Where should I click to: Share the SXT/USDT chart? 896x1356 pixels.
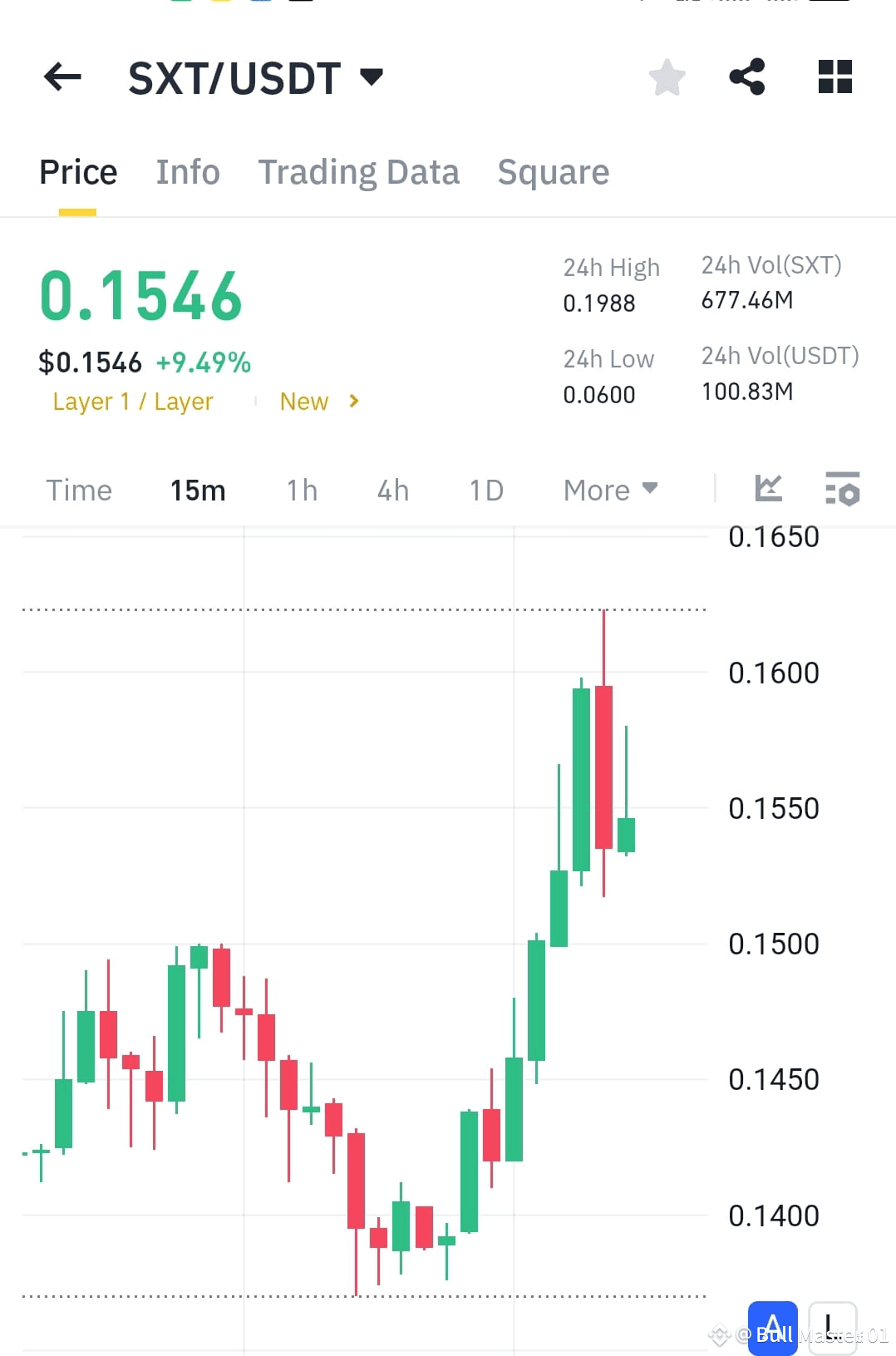click(x=746, y=76)
